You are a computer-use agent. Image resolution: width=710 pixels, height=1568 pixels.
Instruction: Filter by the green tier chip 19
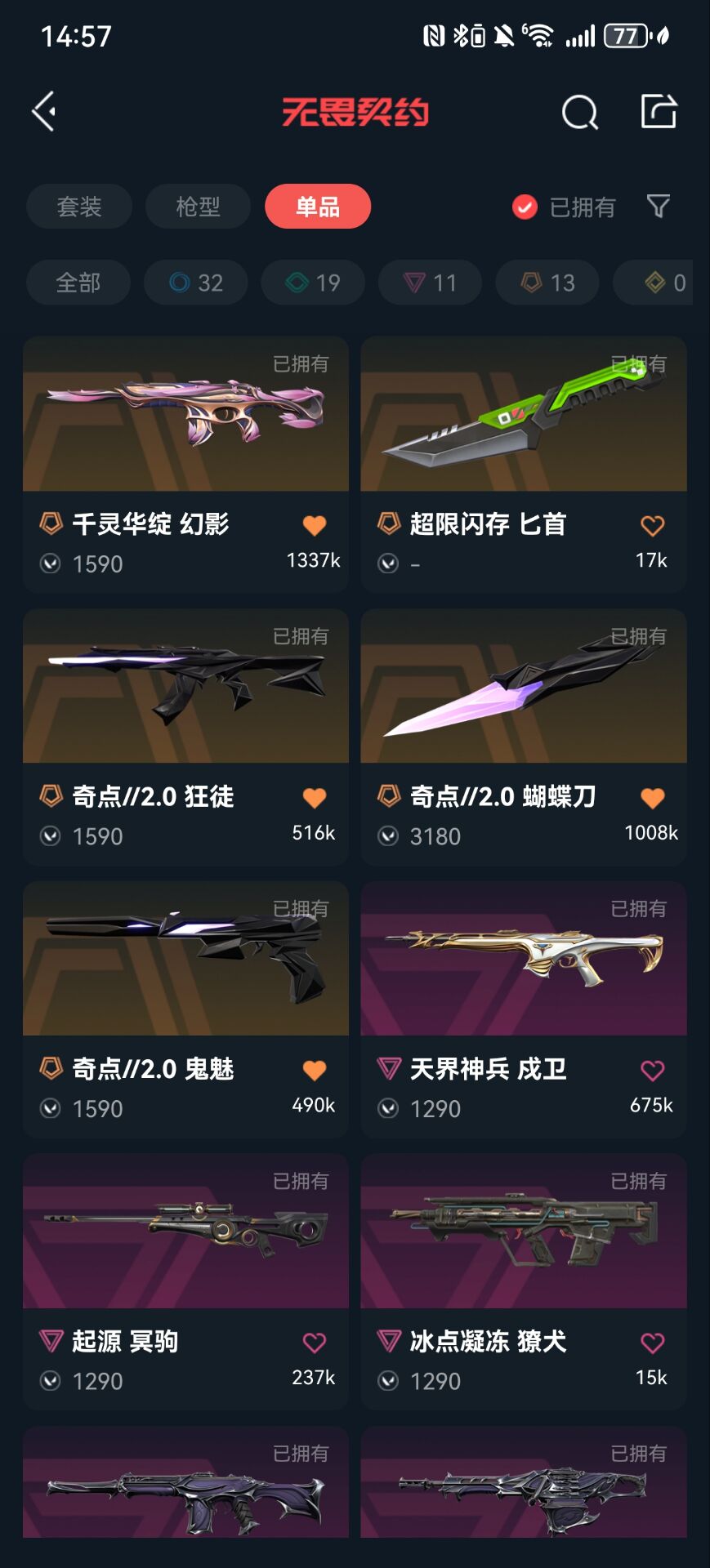[x=313, y=283]
